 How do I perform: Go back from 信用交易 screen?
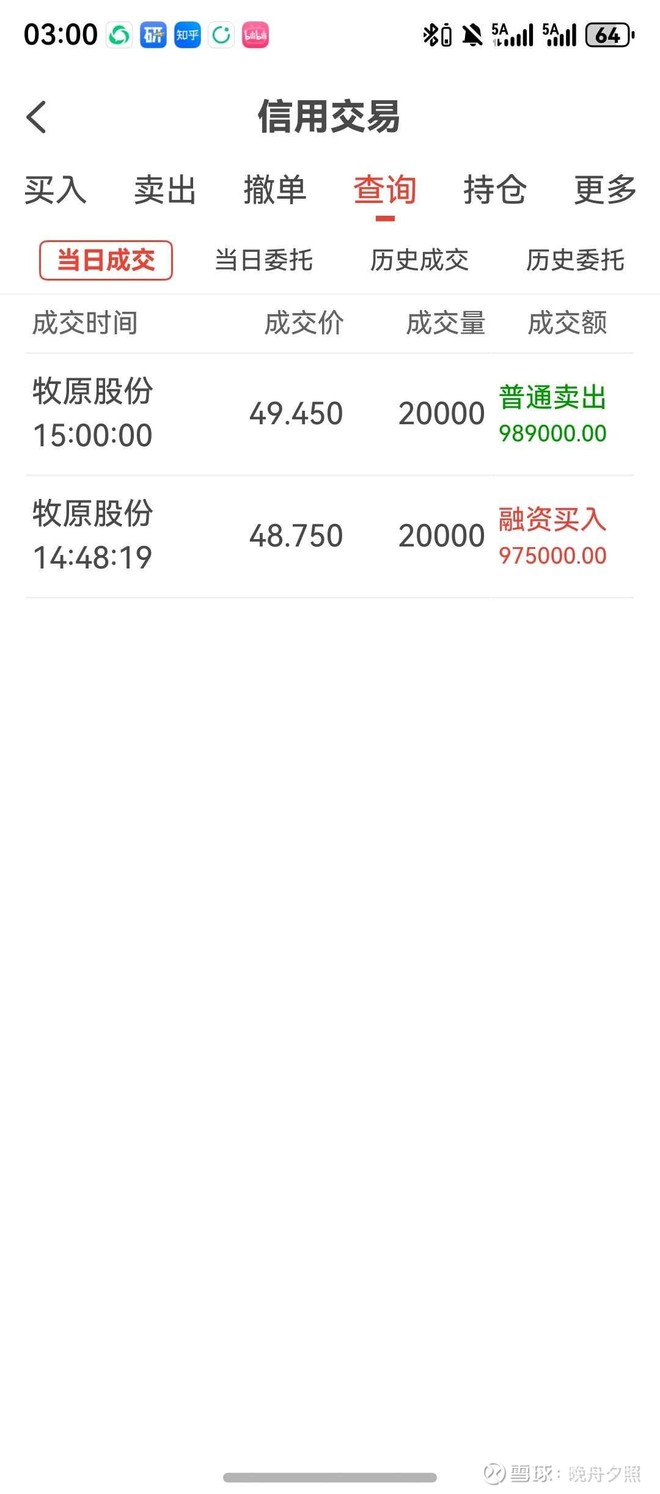pyautogui.click(x=37, y=117)
